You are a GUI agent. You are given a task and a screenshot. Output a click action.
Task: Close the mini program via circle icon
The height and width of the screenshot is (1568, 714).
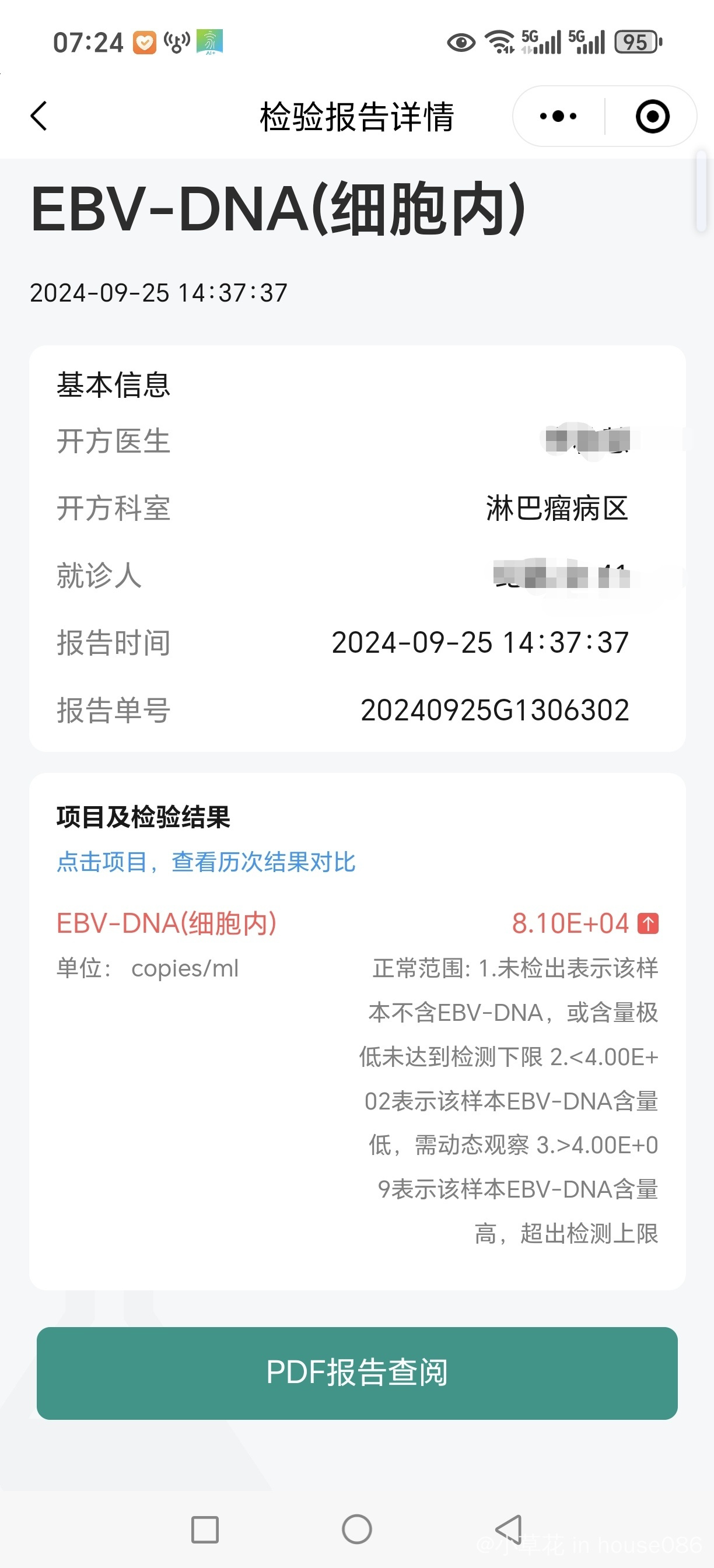pyautogui.click(x=652, y=116)
